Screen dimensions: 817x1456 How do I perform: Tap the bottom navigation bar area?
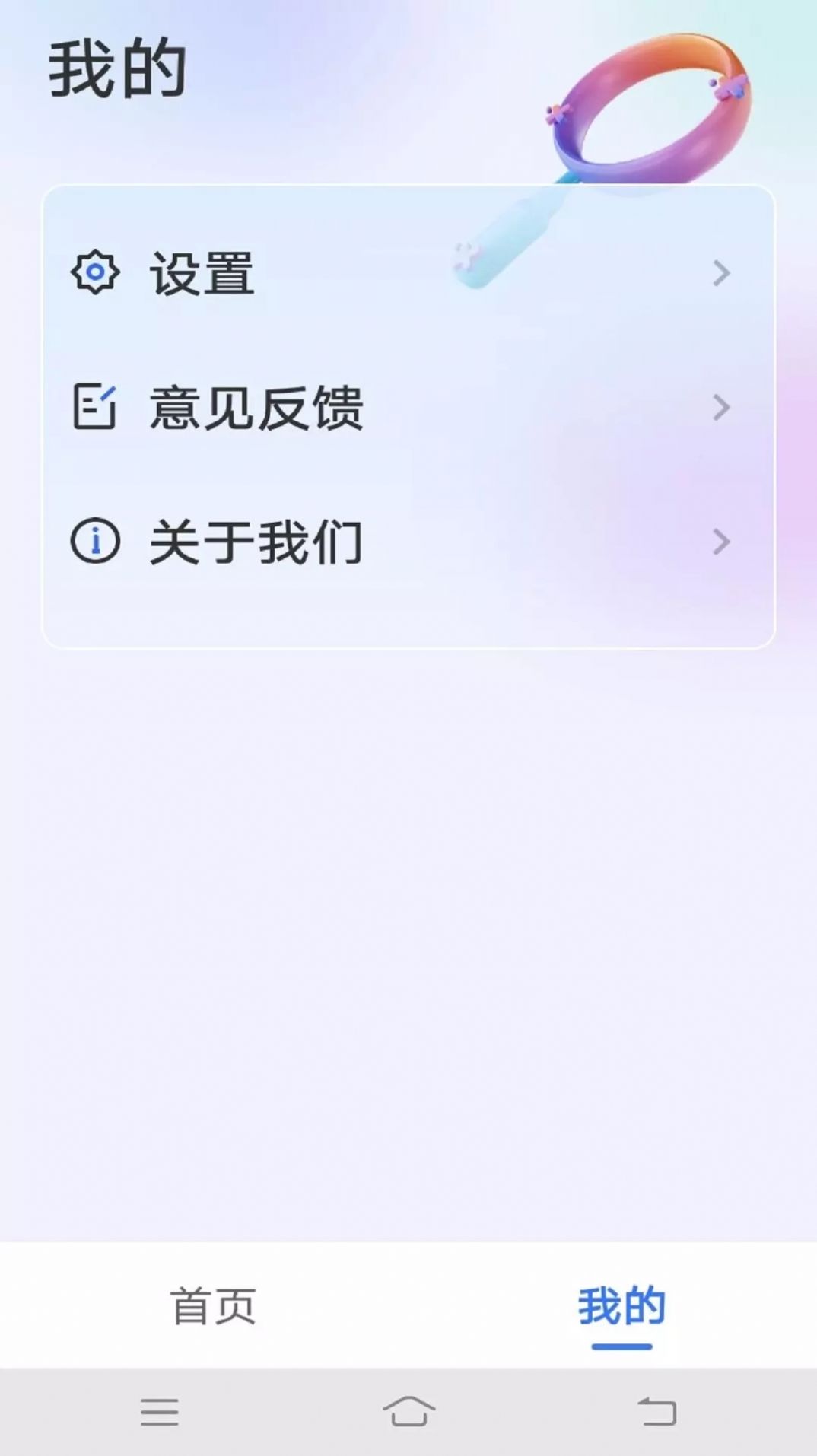(x=408, y=1305)
